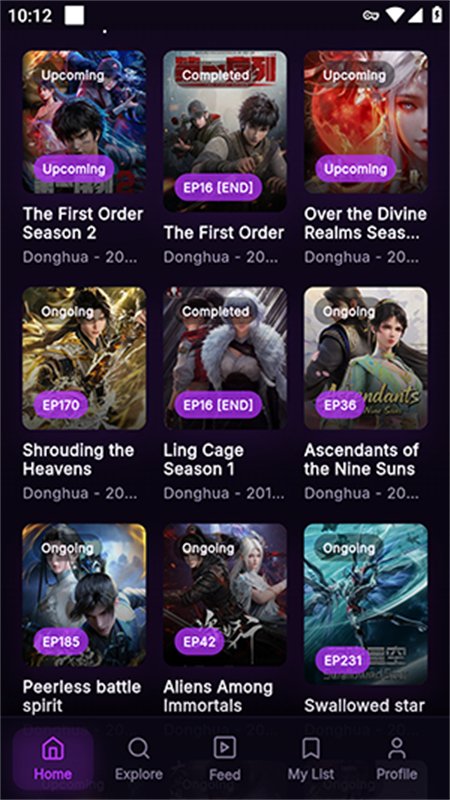450x800 pixels.
Task: Switch to the Feed tab
Action: point(224,759)
